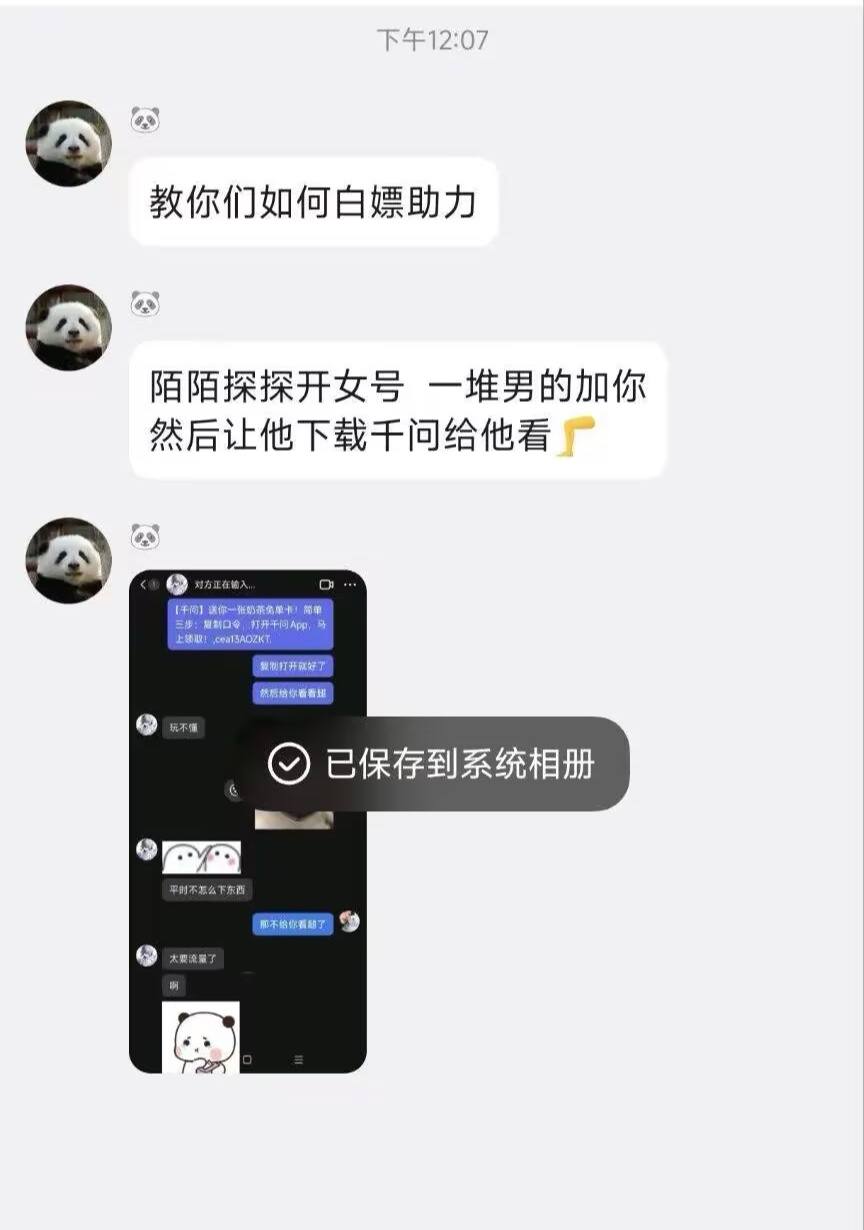
Task: Open sender's avatar beside 教你们如何白嫖助力 message
Action: coord(68,144)
